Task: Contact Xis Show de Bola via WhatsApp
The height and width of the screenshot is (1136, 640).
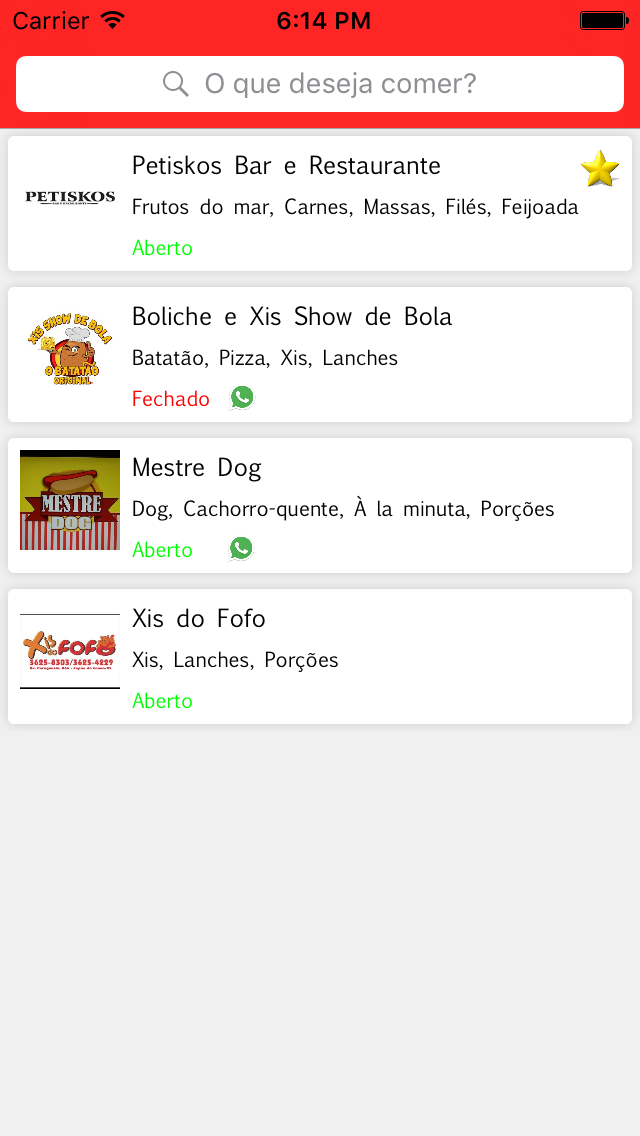Action: pyautogui.click(x=242, y=398)
